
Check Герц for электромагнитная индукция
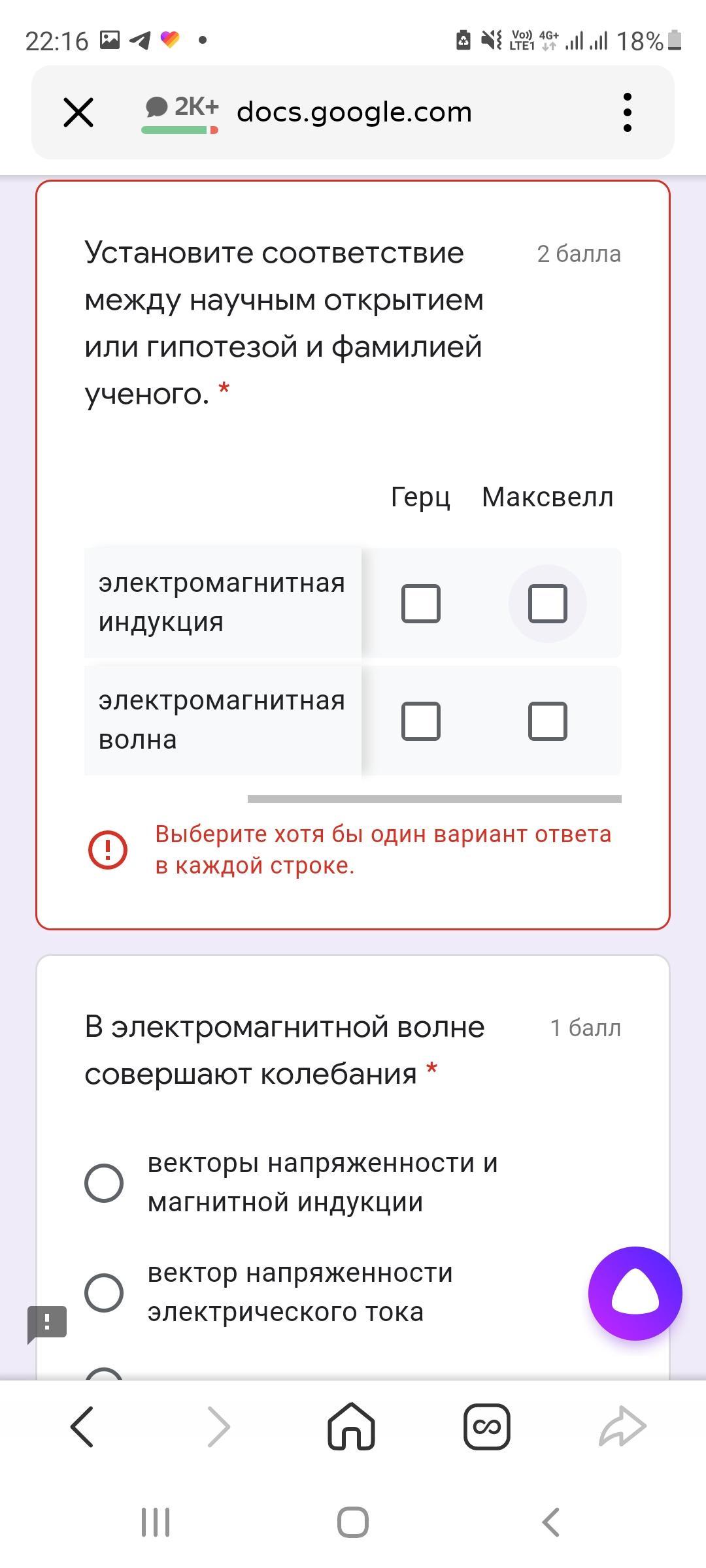[x=420, y=603]
